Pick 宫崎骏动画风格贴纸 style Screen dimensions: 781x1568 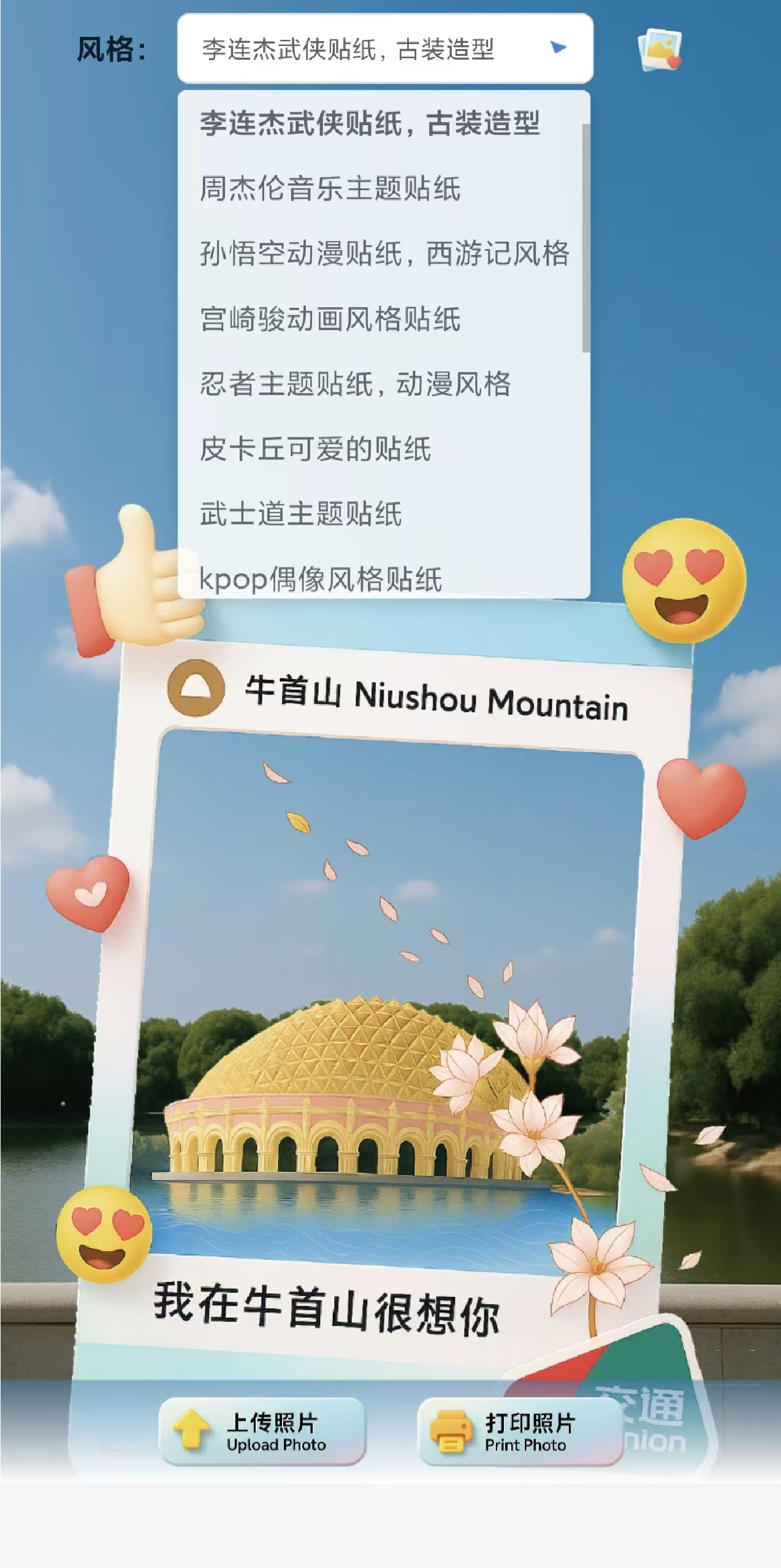[x=330, y=319]
